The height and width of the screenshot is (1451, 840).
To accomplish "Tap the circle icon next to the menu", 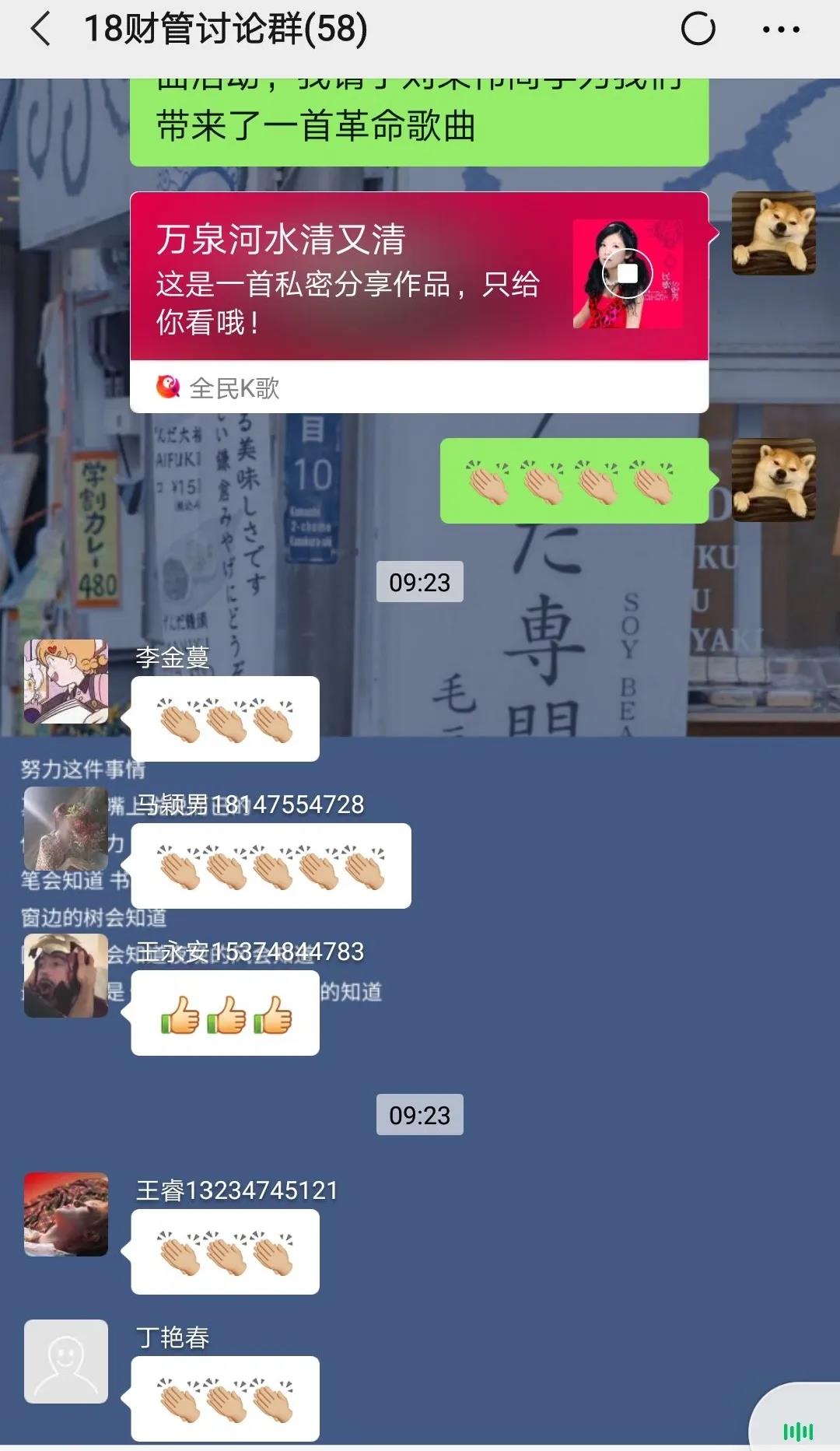I will pyautogui.click(x=698, y=30).
